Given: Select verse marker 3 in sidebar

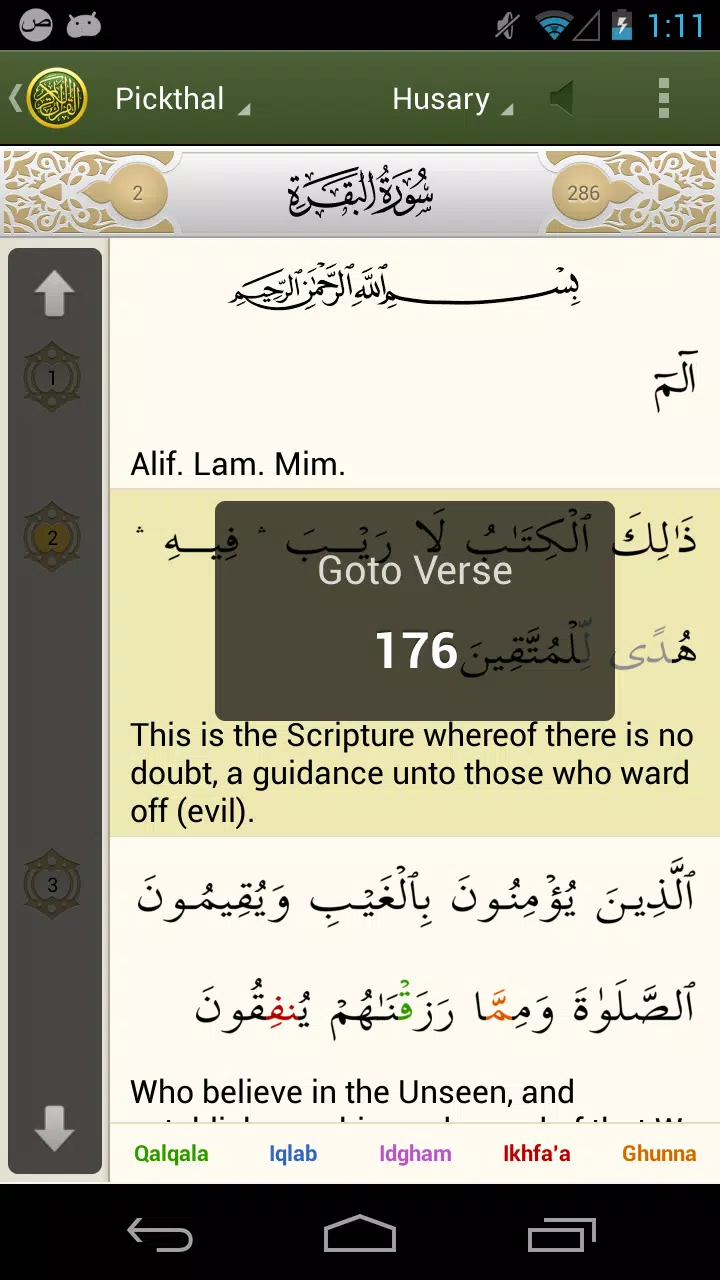Looking at the screenshot, I should tap(52, 885).
